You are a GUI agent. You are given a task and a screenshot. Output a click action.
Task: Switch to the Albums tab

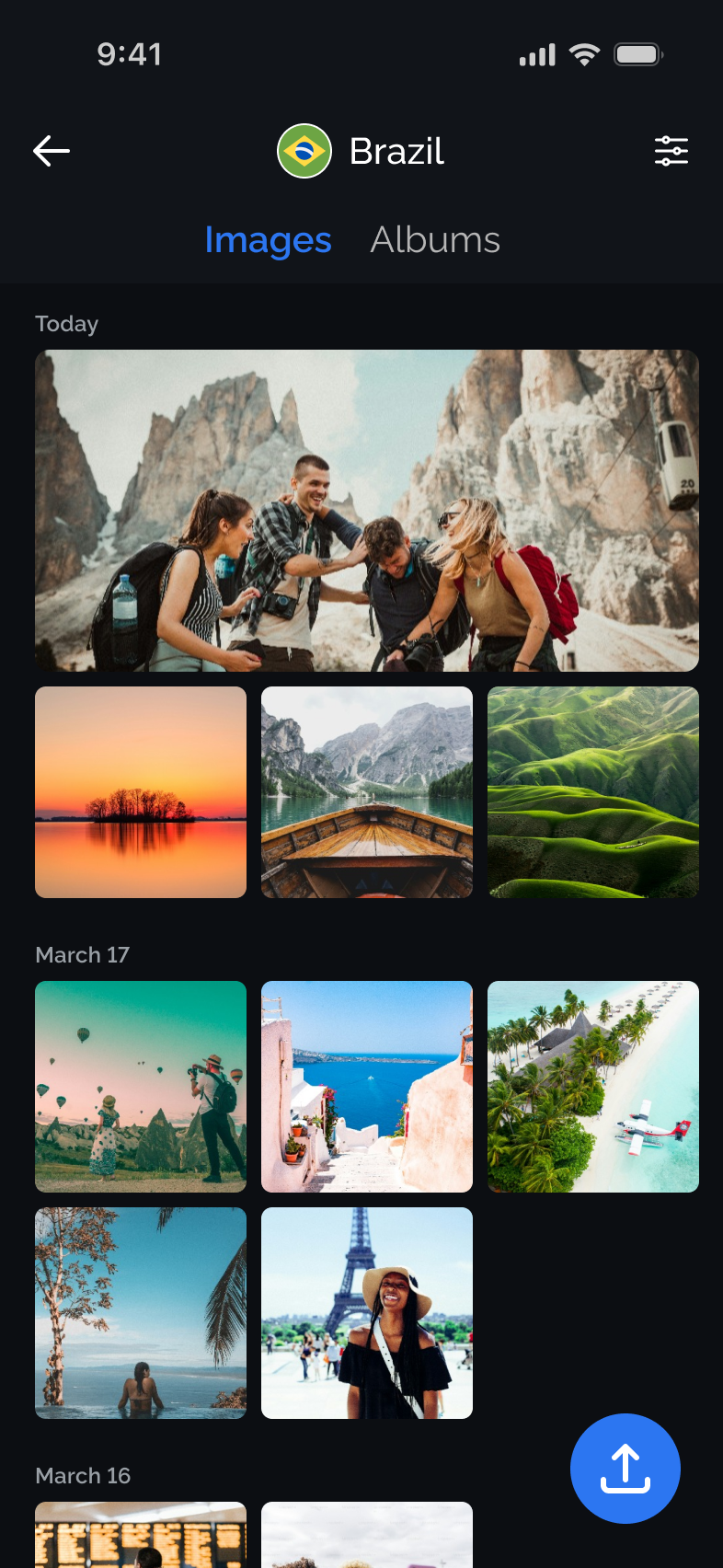(435, 240)
